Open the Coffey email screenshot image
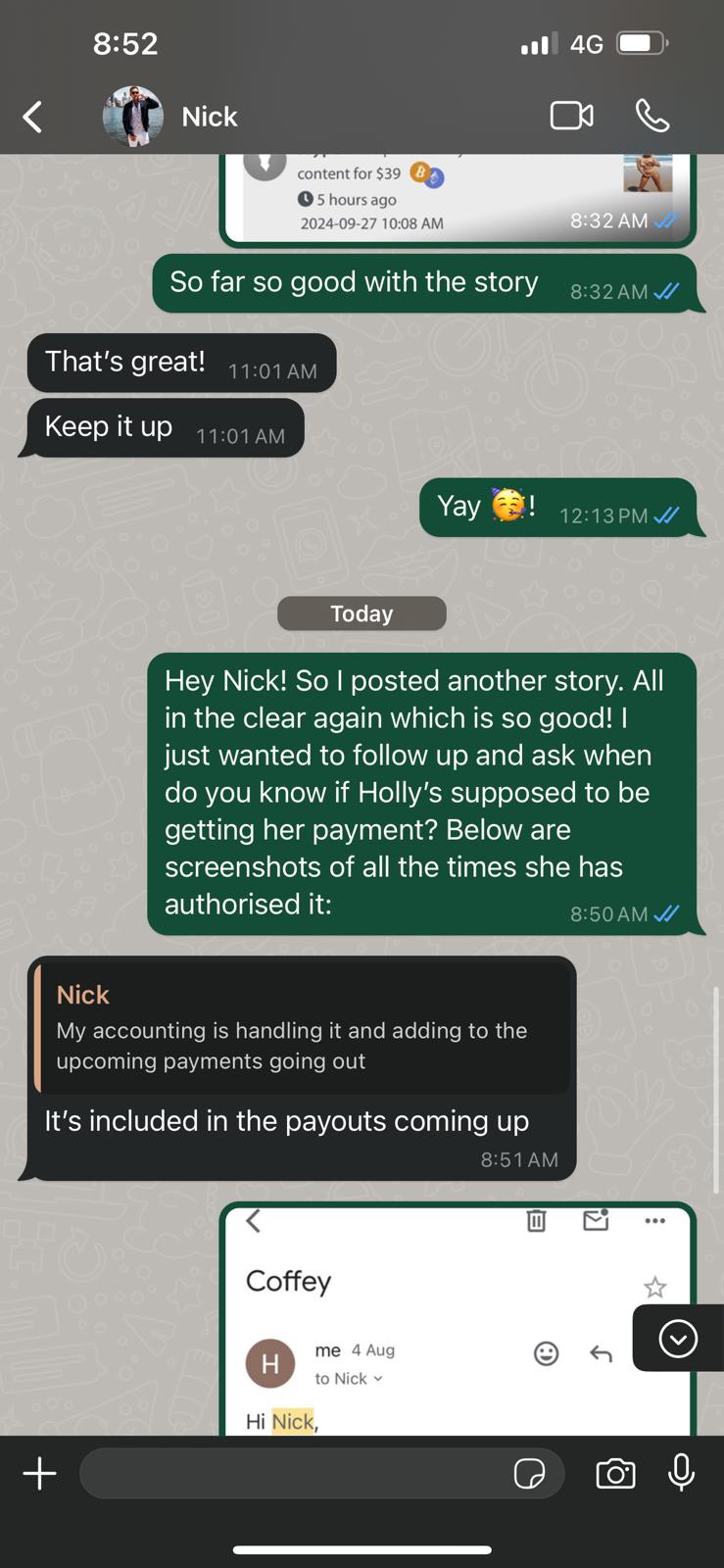Image resolution: width=724 pixels, height=1568 pixels. [458, 1319]
